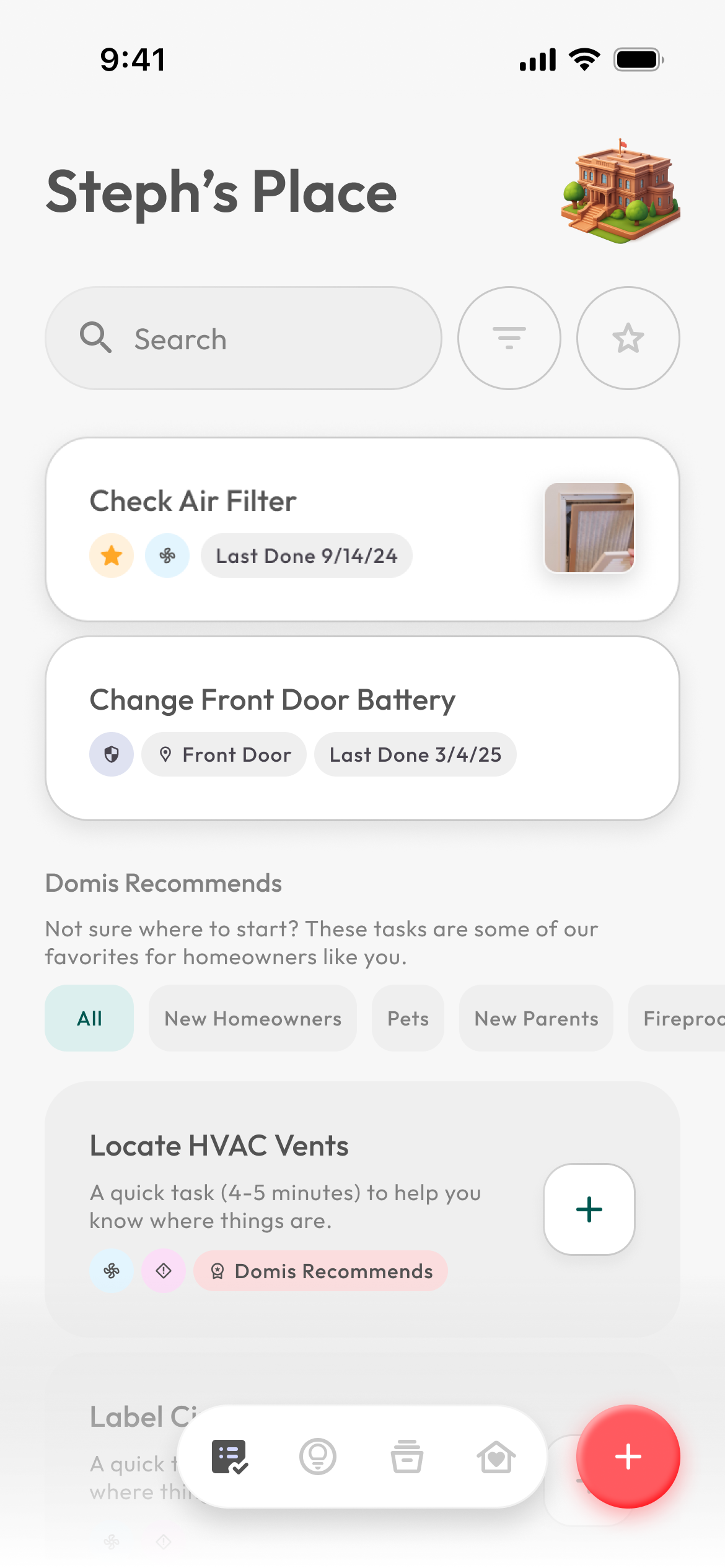Tap the red floating plus button
This screenshot has width=725, height=1568.
(628, 1457)
